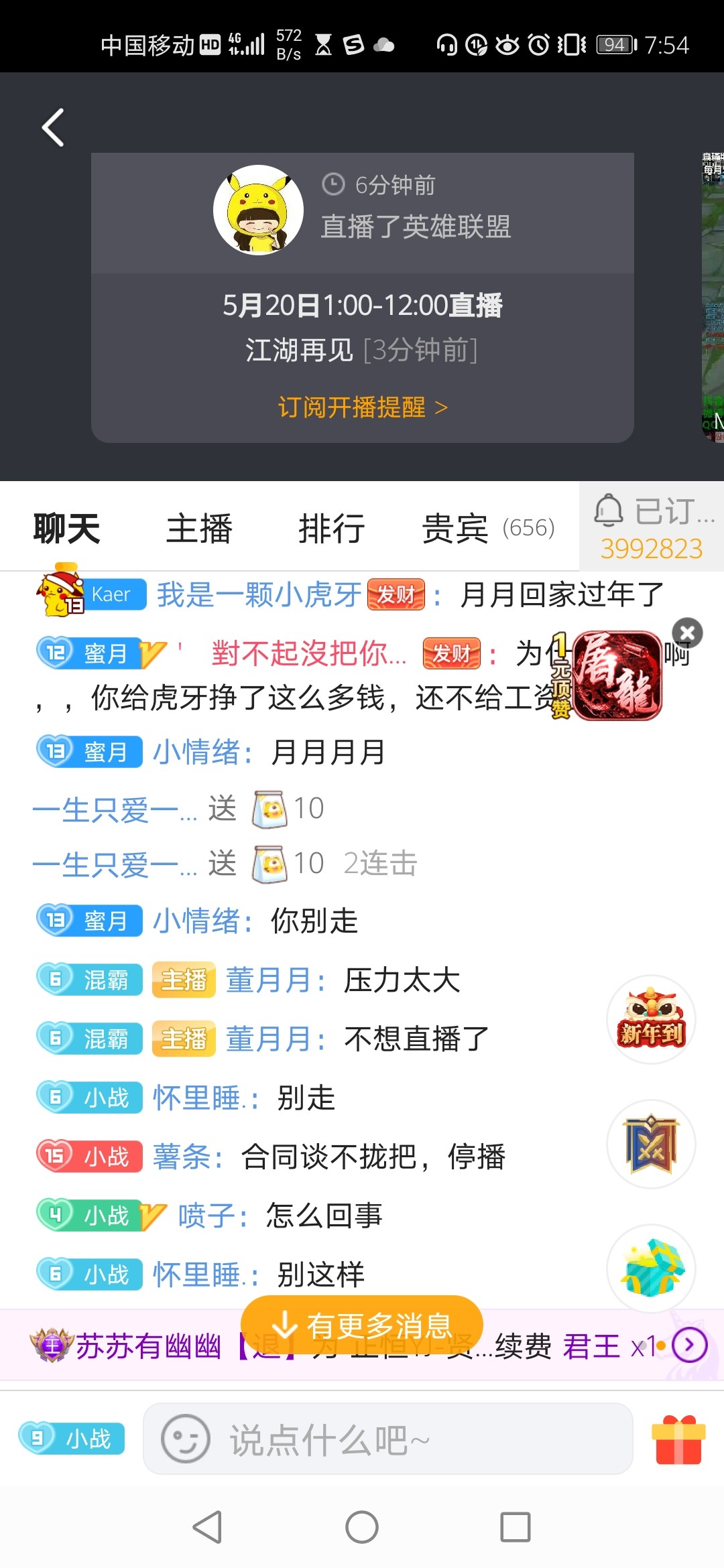Expand the 君王 renewal banner arrow

tap(689, 1345)
